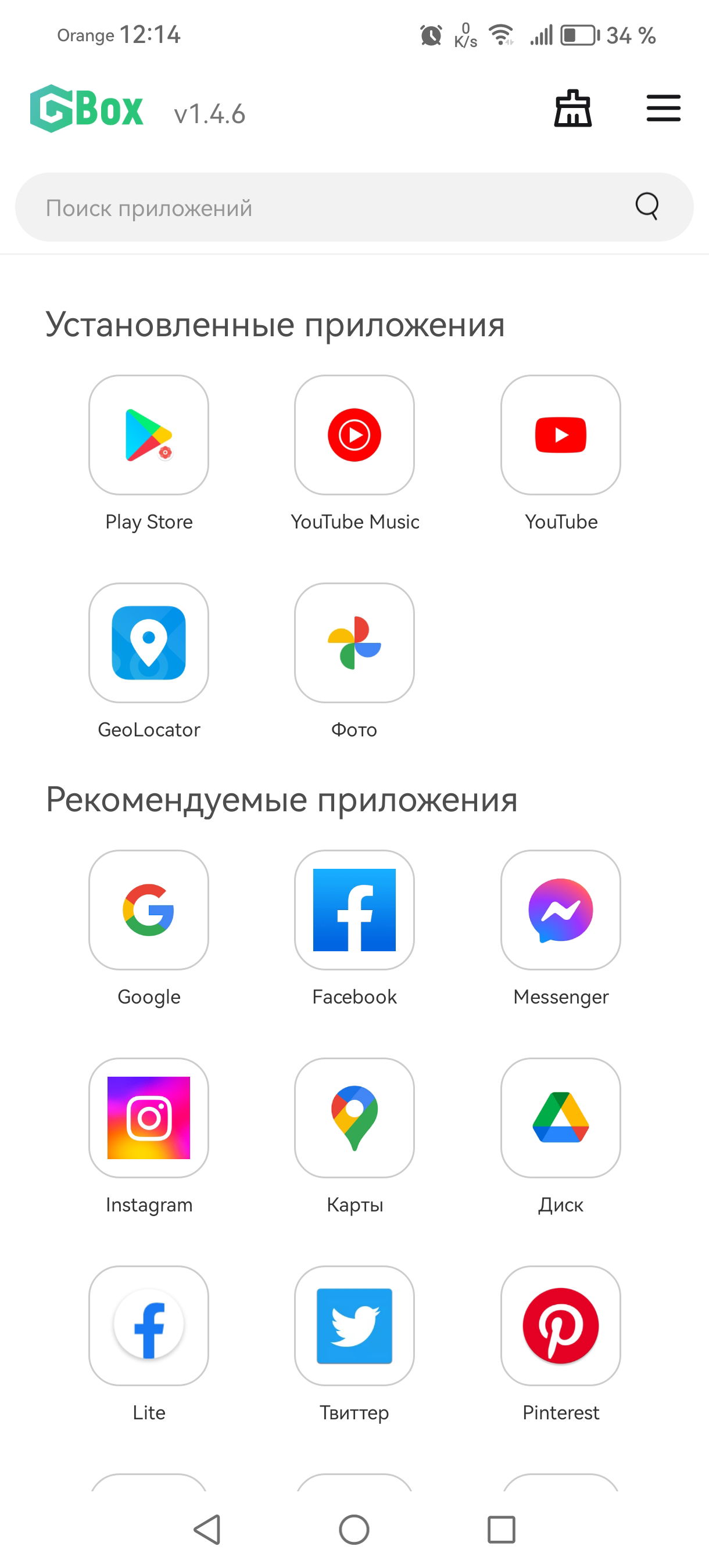Screen dimensions: 709x1568
Task: Open YouTube Music app
Action: click(x=354, y=435)
